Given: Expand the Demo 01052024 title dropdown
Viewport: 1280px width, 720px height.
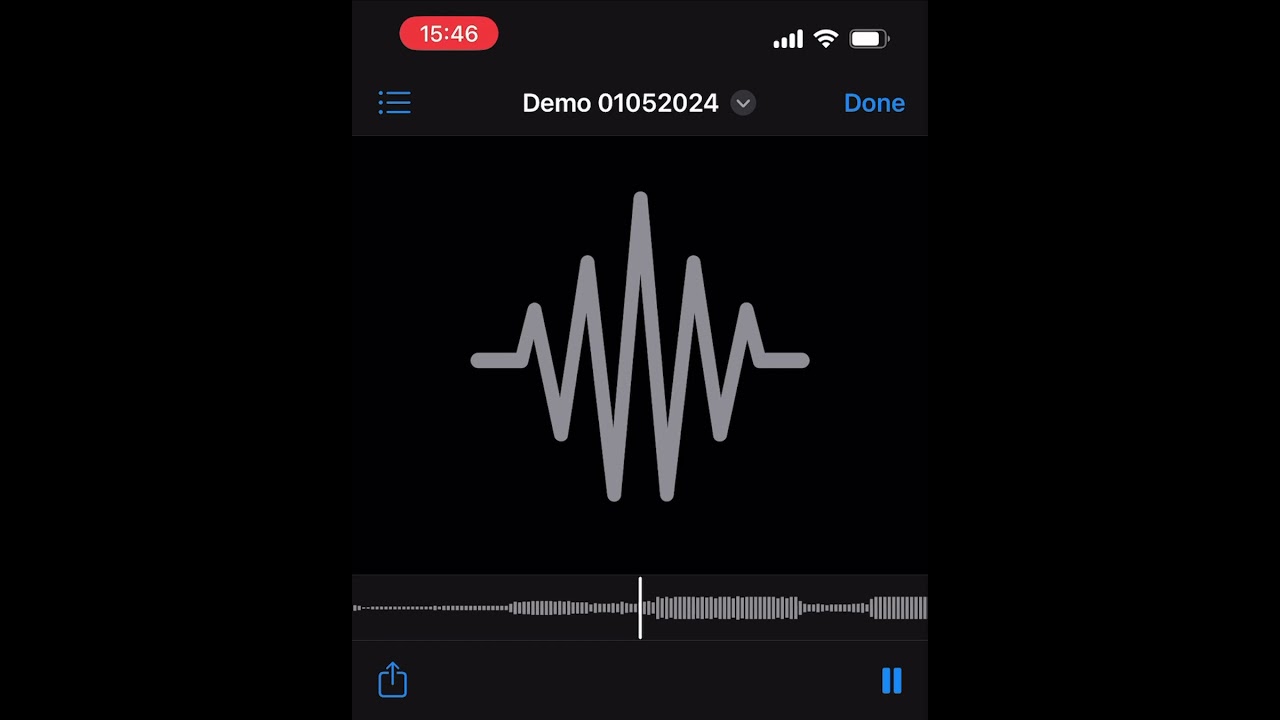Looking at the screenshot, I should 743,103.
